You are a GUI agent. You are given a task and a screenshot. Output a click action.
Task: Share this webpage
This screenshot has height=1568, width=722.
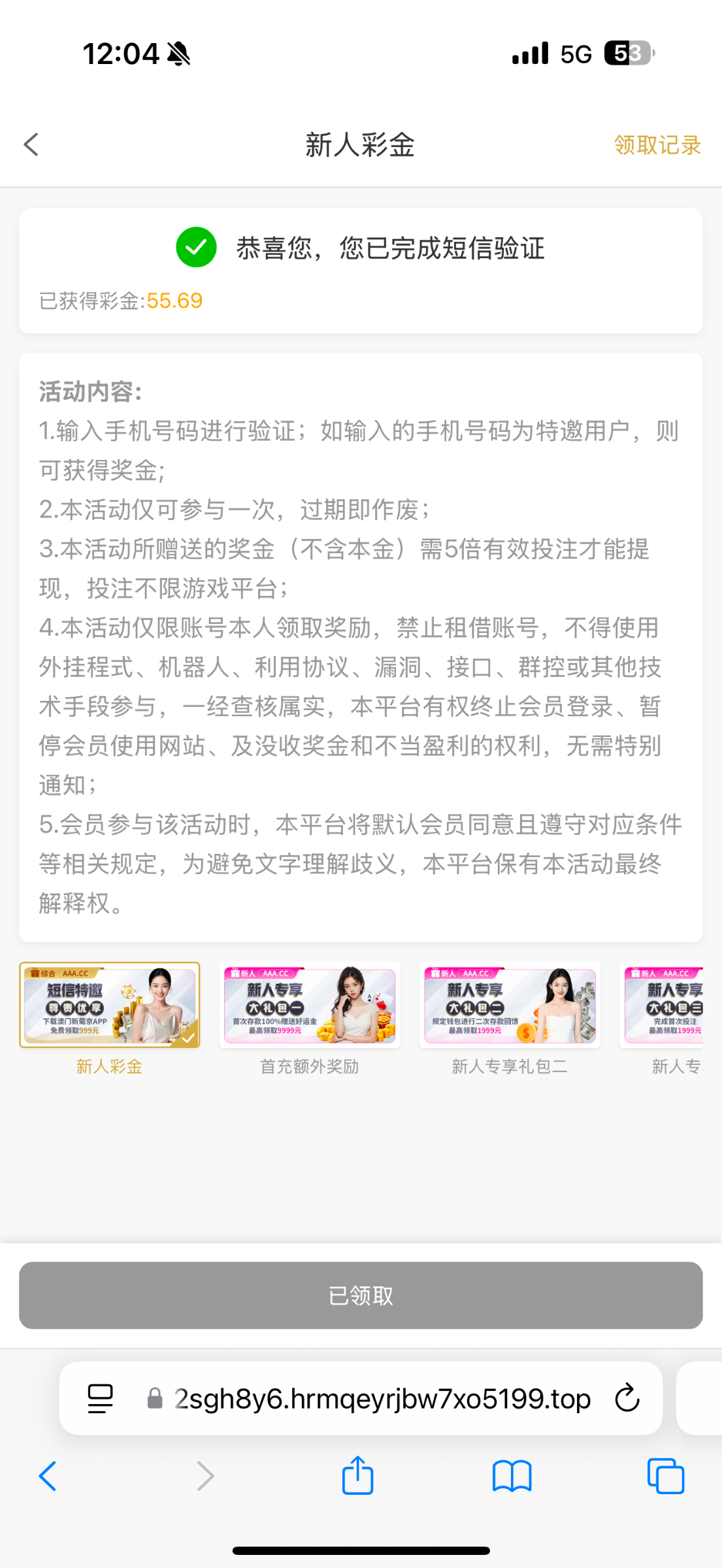coord(357,1476)
